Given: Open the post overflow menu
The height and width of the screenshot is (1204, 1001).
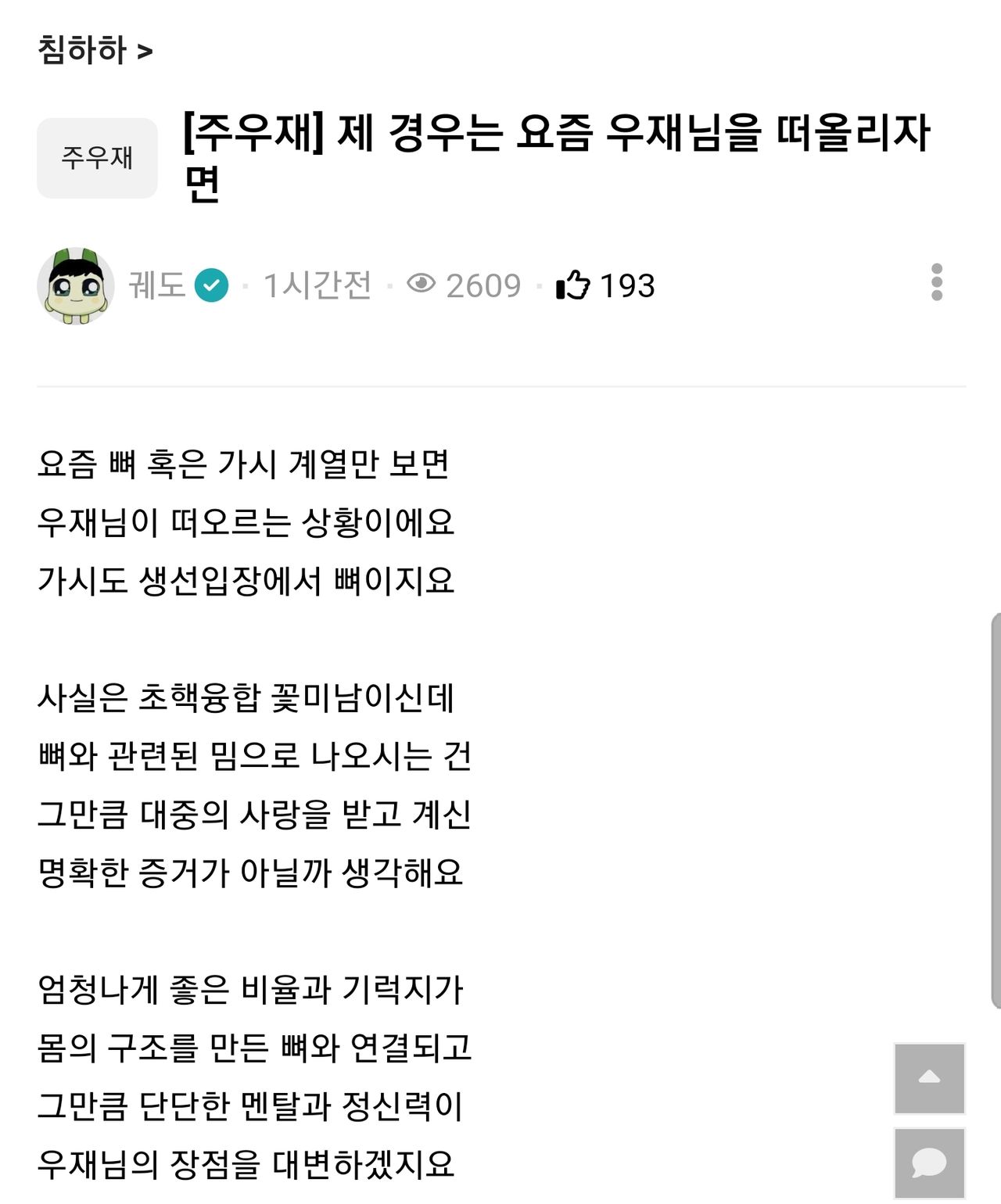Looking at the screenshot, I should click(x=937, y=282).
